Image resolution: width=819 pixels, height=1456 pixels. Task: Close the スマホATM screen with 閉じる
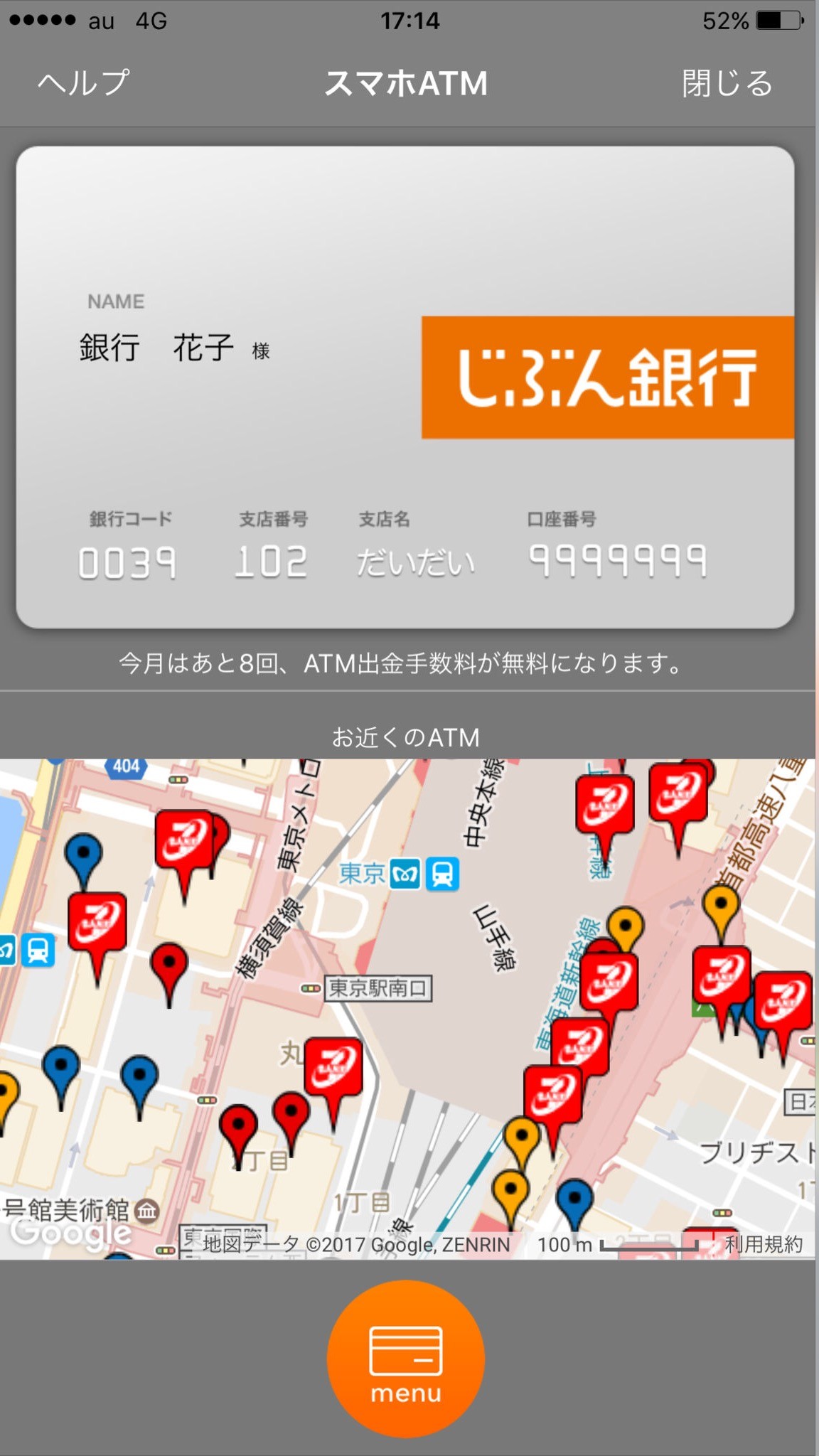click(x=727, y=83)
